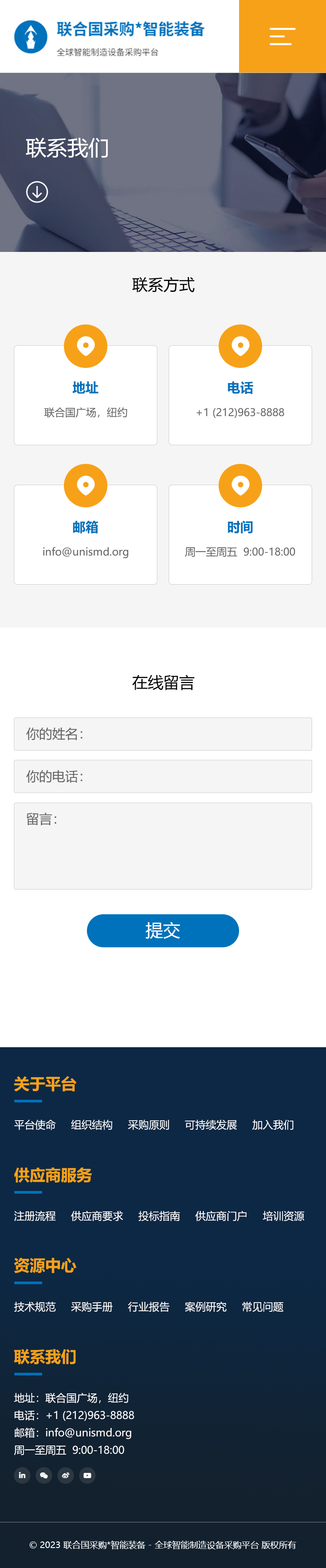Go to 组织结构 page
This screenshot has height=1568, width=326.
(91, 1125)
